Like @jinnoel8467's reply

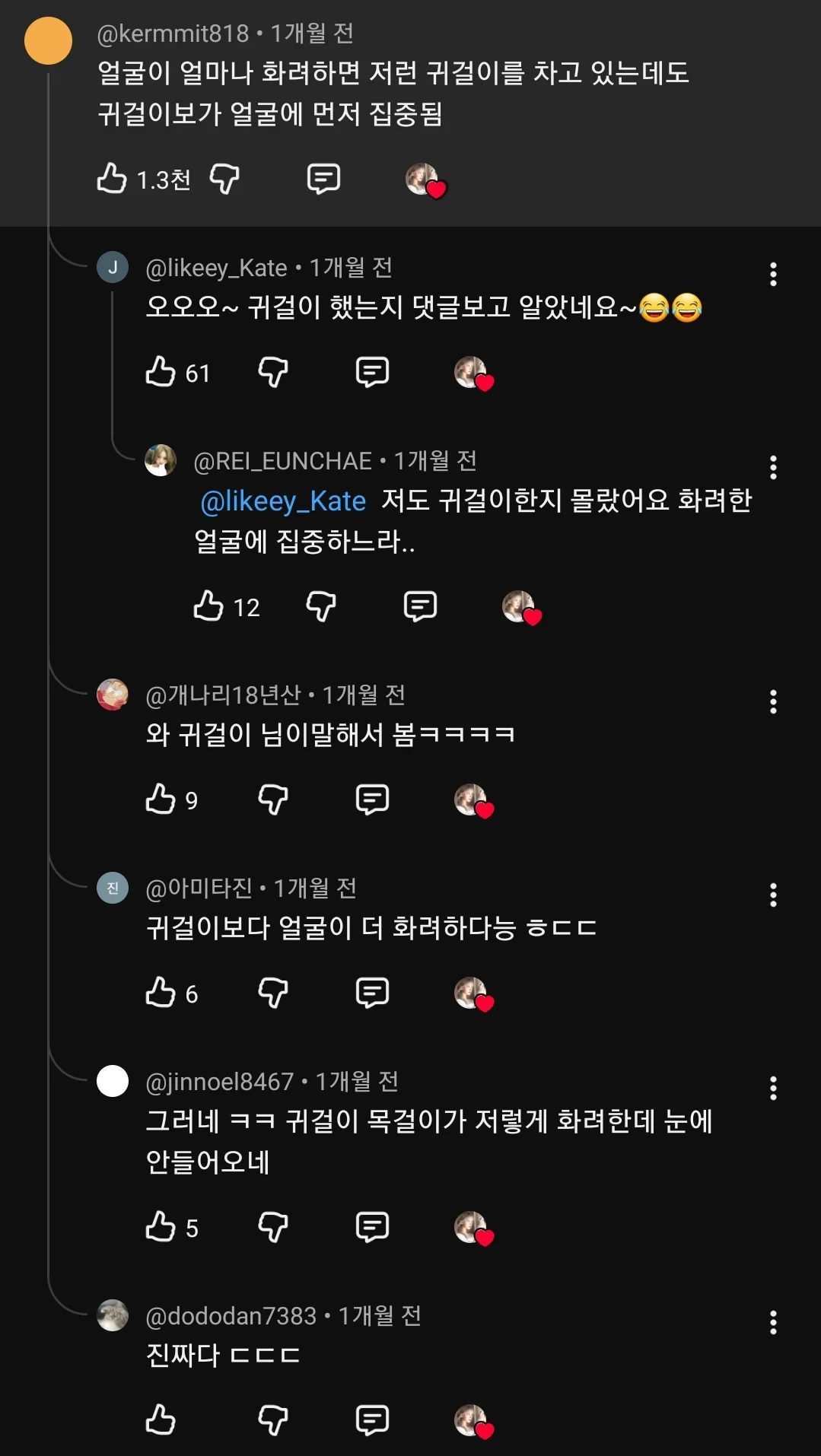161,1227
